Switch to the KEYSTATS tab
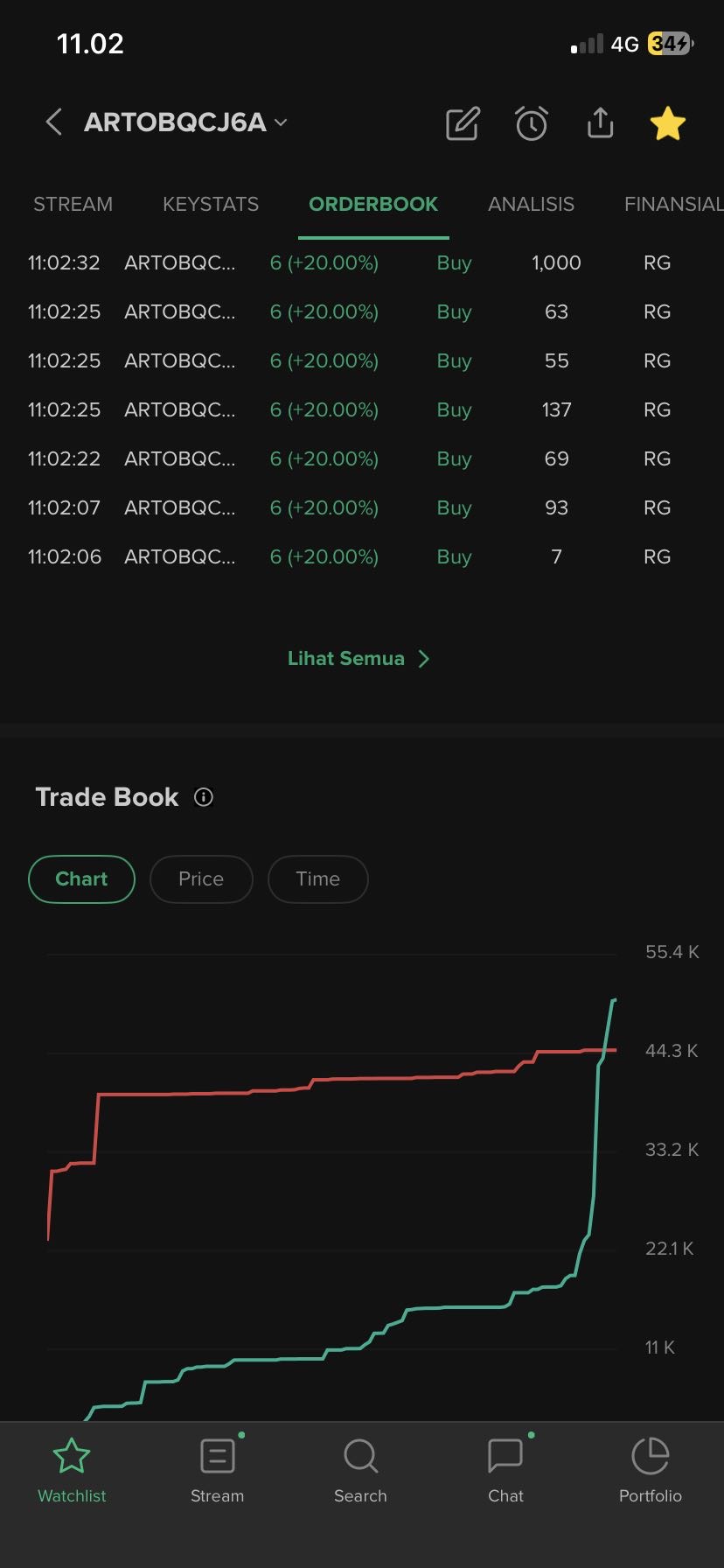Viewport: 724px width, 1568px height. [211, 205]
